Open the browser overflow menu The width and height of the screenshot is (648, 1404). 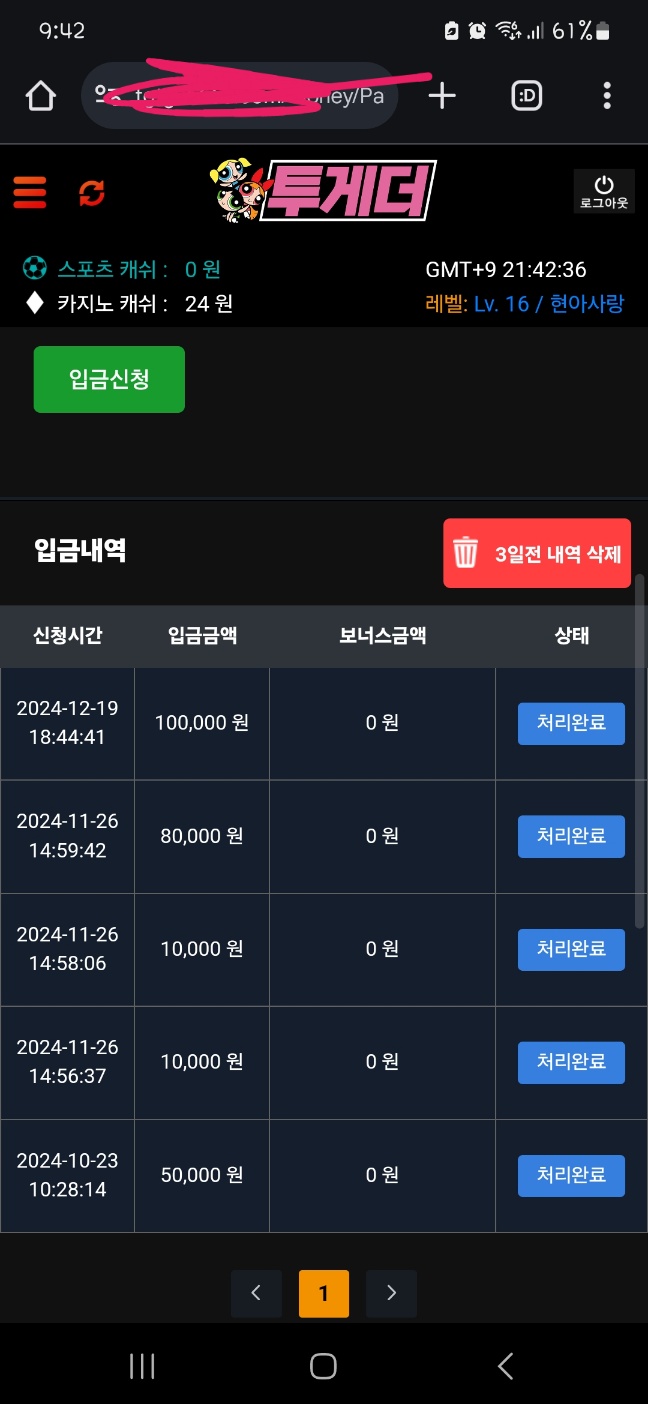pyautogui.click(x=607, y=96)
